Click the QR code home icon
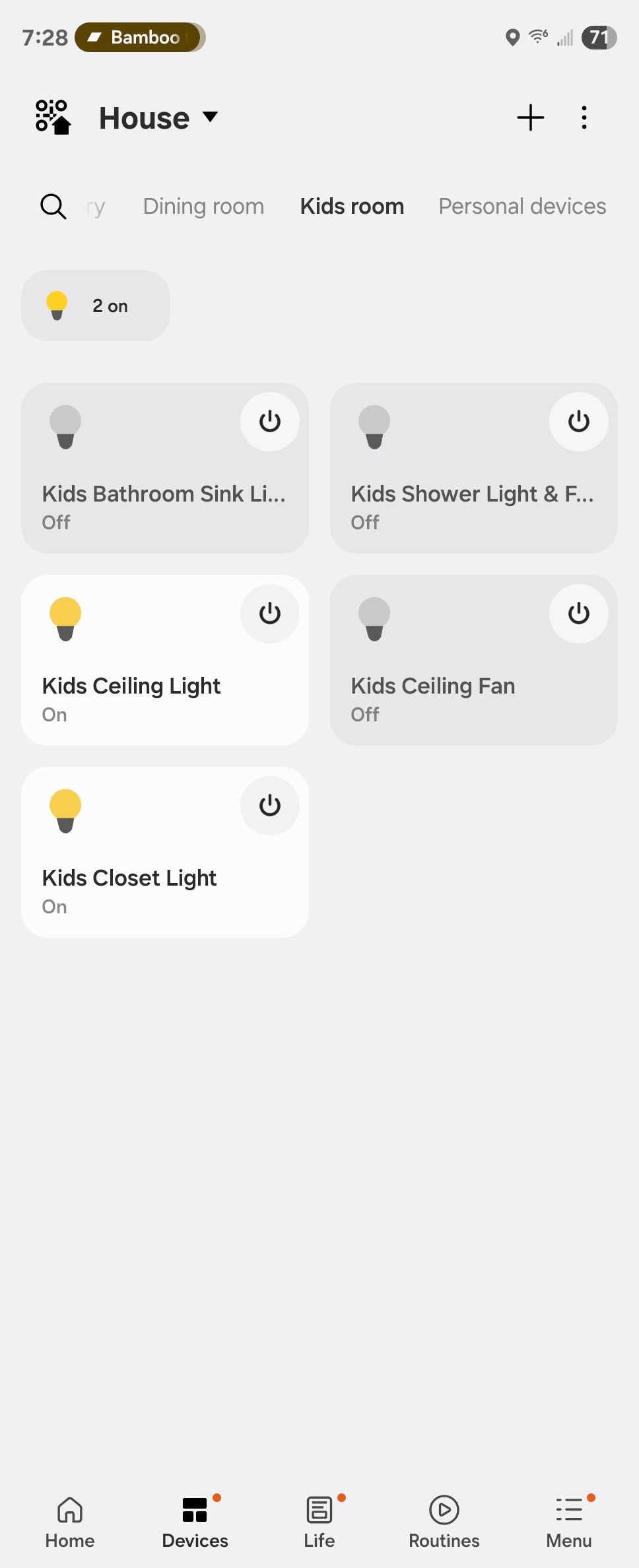Image resolution: width=639 pixels, height=1568 pixels. click(53, 117)
